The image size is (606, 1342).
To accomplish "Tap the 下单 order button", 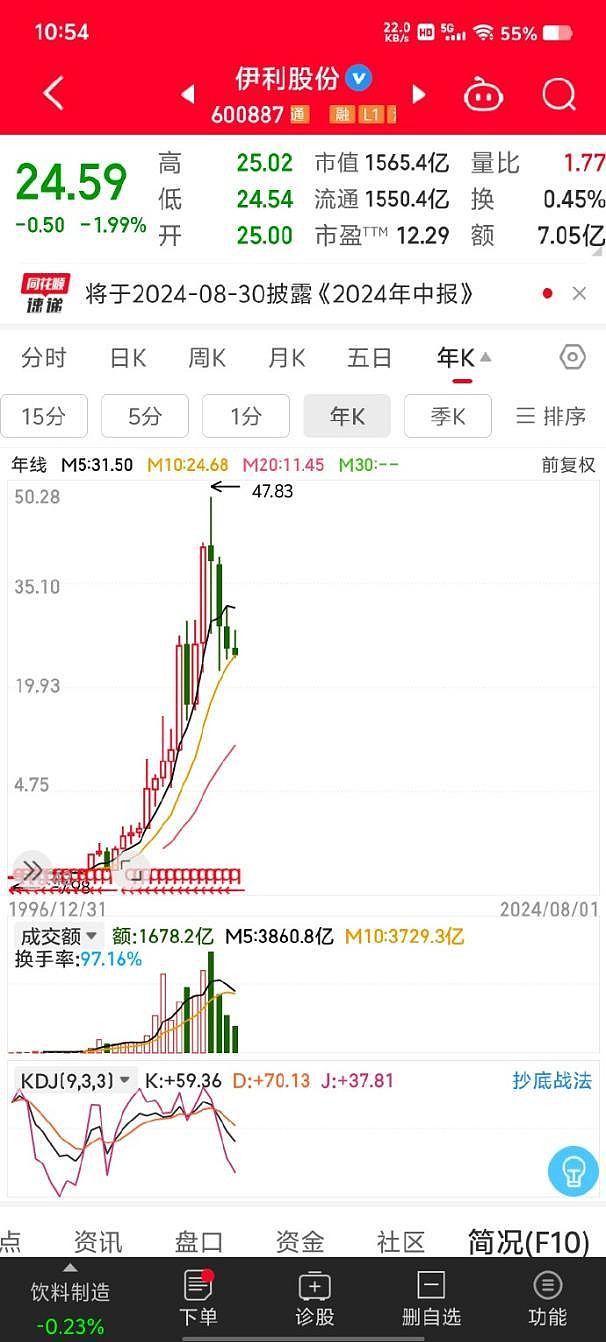I will click(x=198, y=1298).
